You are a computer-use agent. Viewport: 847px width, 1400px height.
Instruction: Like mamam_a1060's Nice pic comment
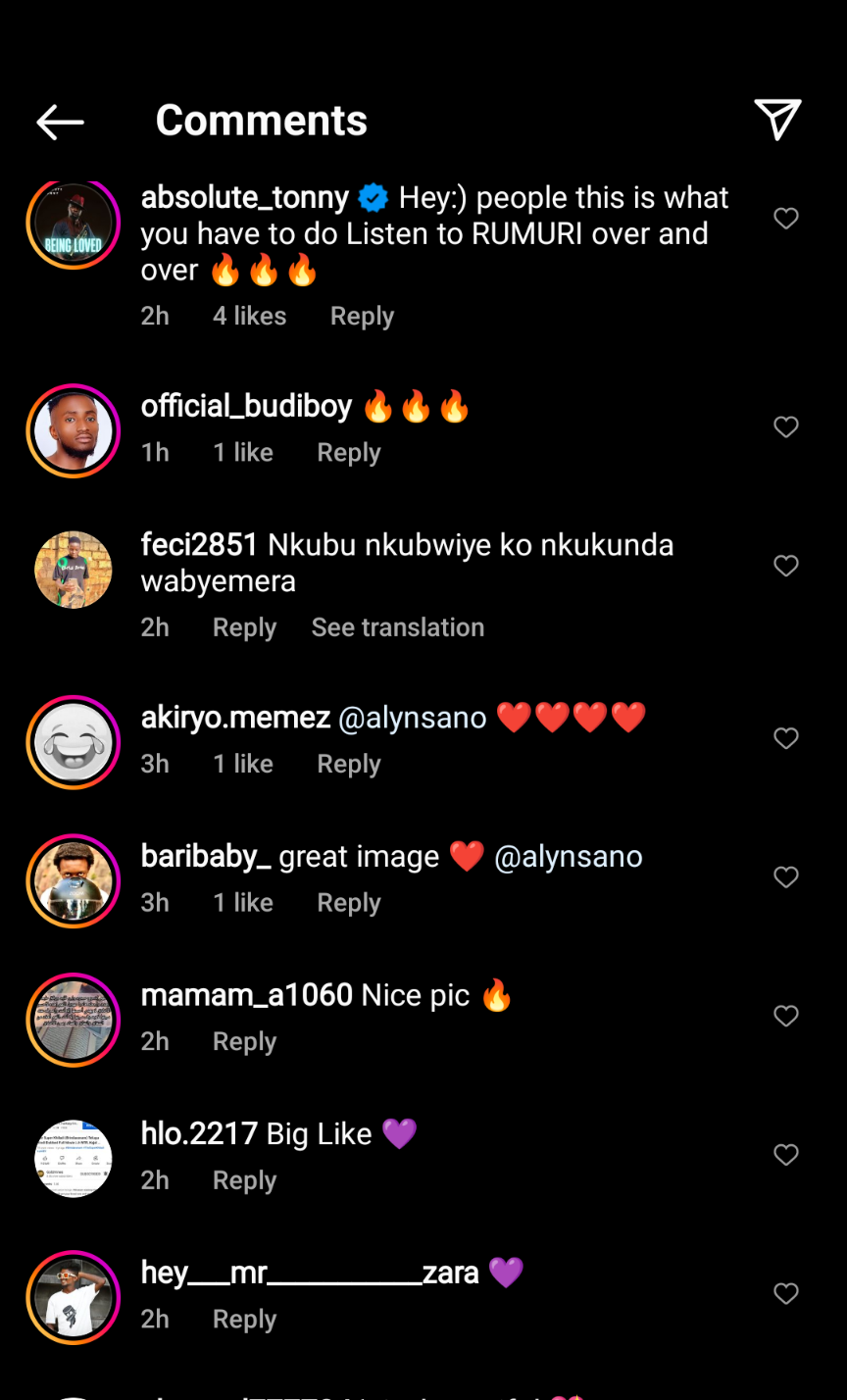pos(786,1017)
